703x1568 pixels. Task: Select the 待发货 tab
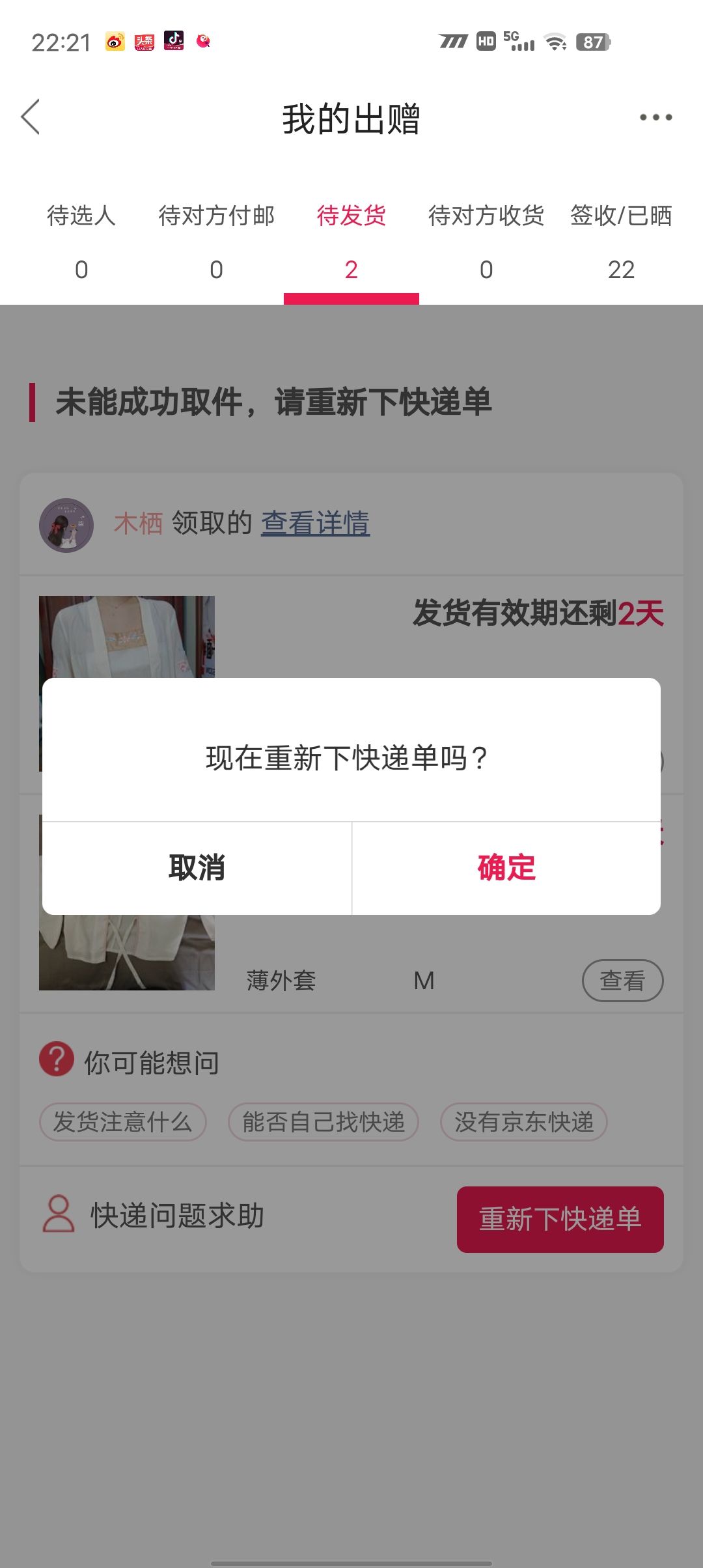[x=351, y=242]
